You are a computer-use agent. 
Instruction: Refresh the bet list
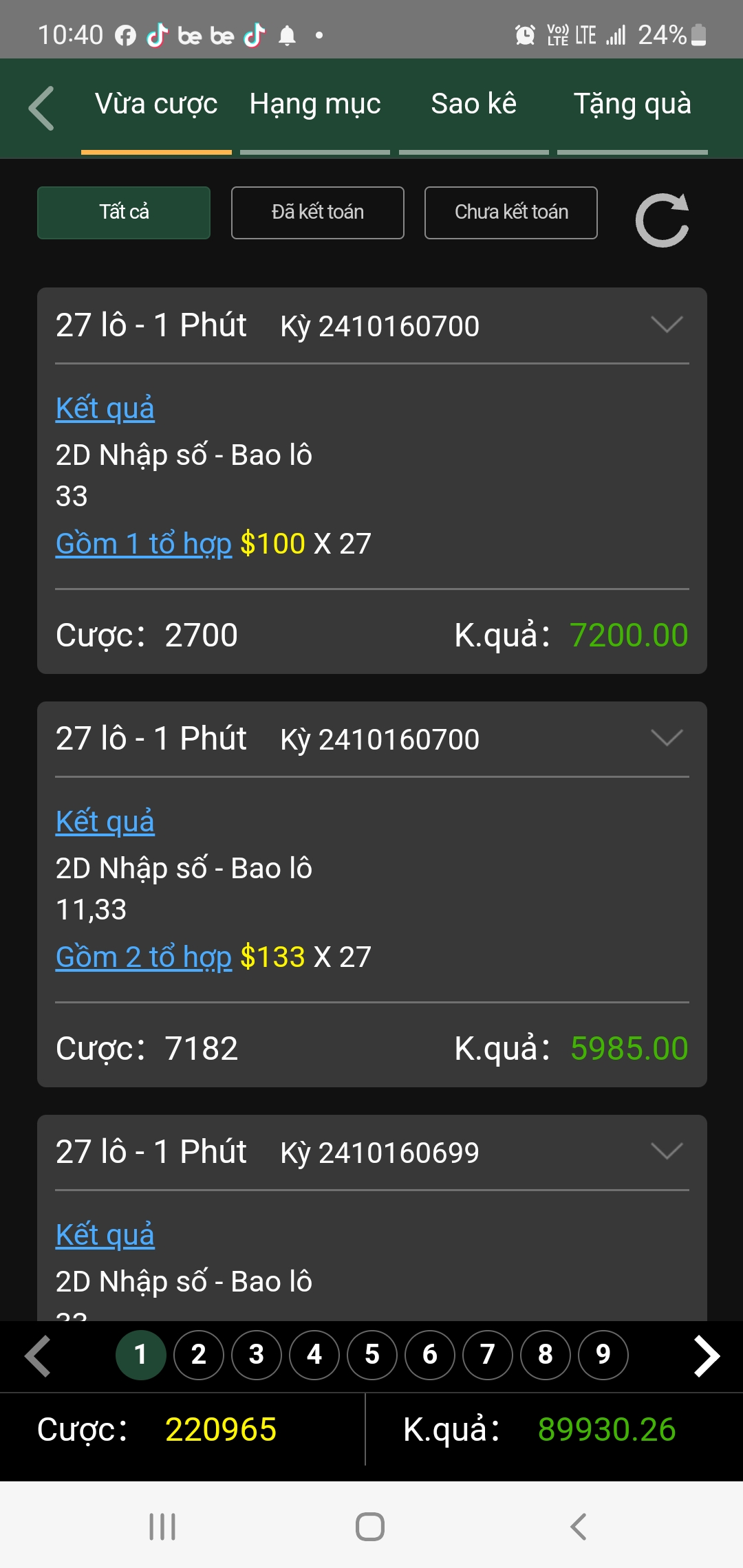pyautogui.click(x=662, y=220)
